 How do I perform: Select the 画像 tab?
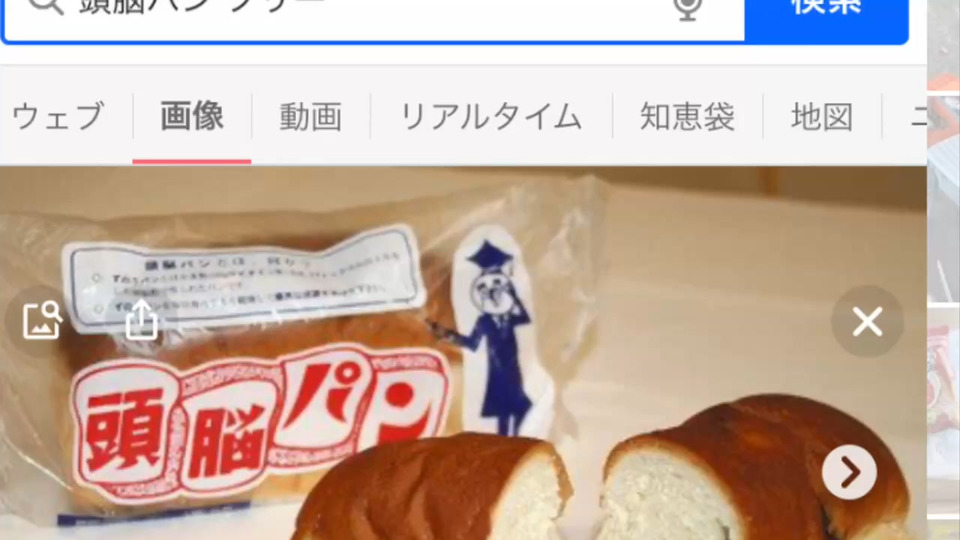(x=192, y=117)
